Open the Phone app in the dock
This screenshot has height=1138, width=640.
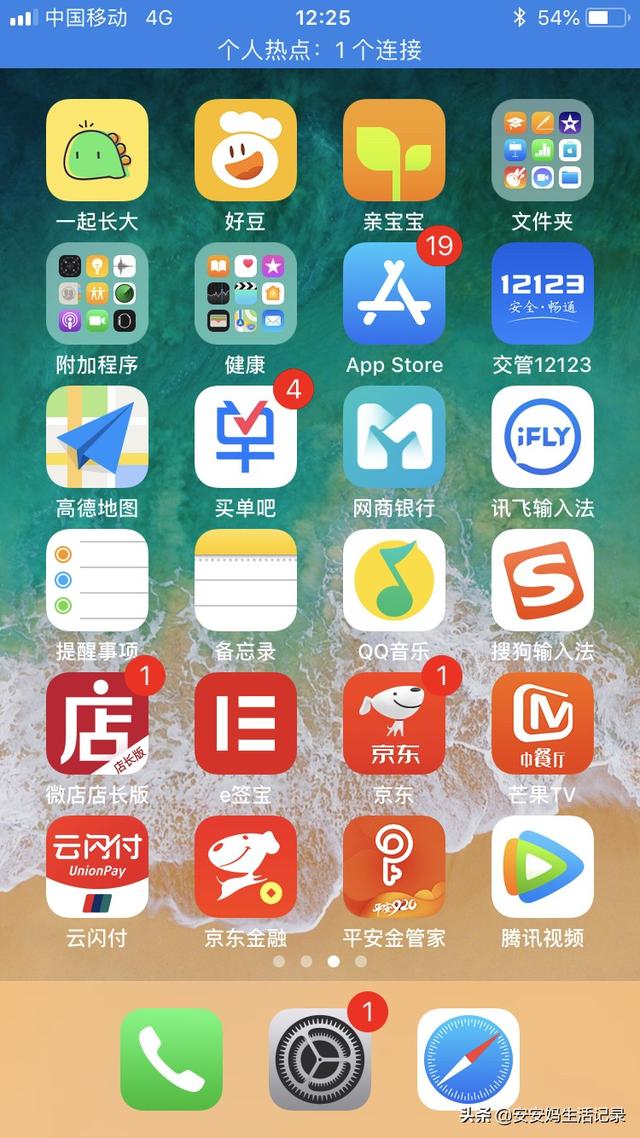click(x=171, y=1059)
